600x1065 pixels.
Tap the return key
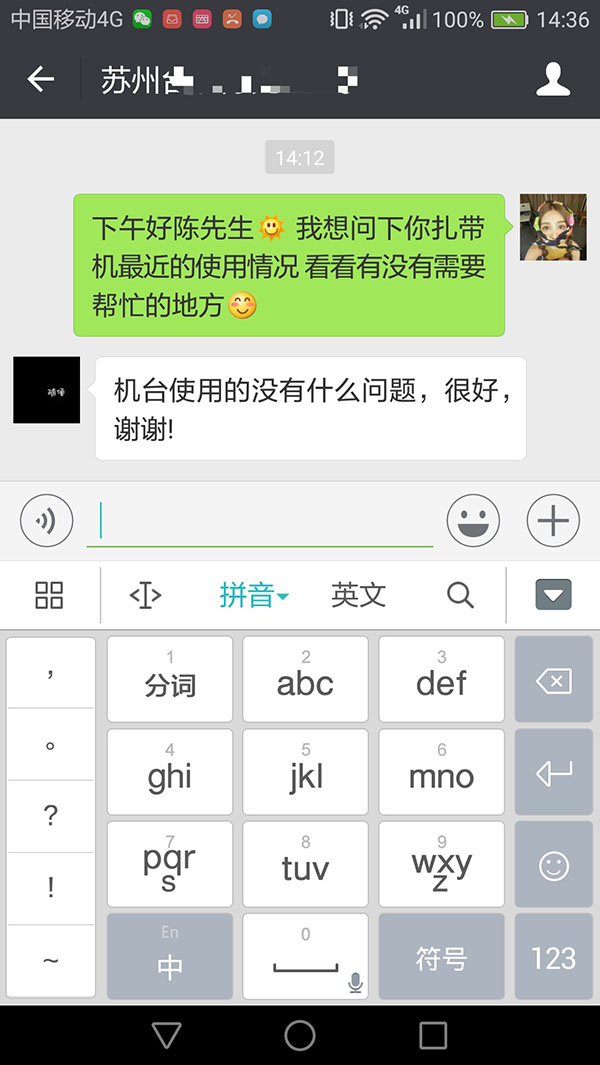click(x=553, y=773)
